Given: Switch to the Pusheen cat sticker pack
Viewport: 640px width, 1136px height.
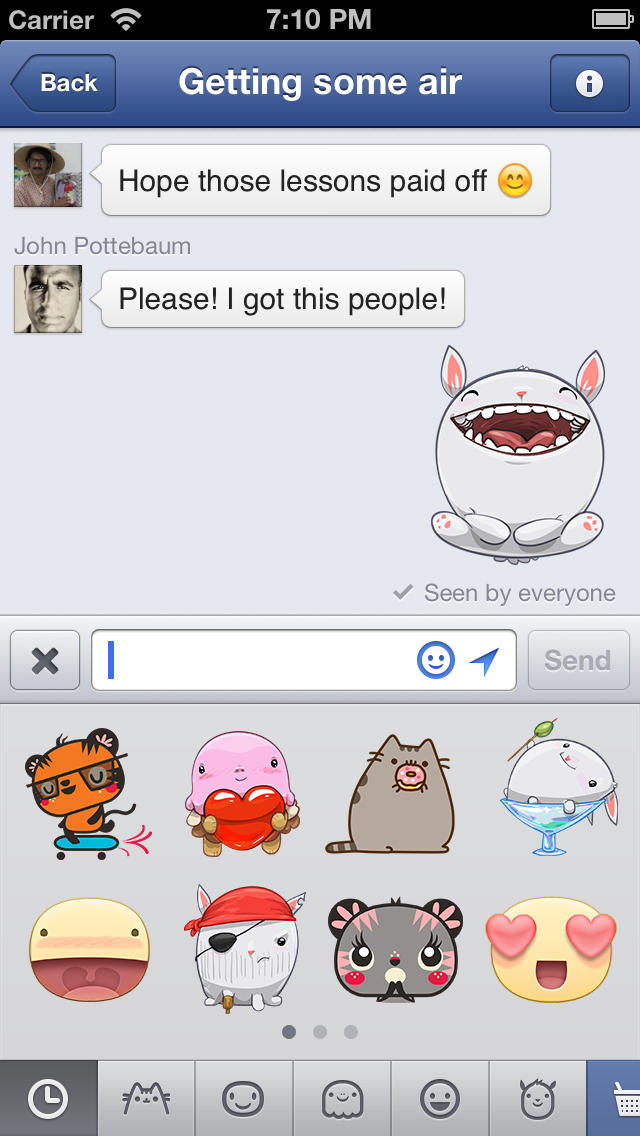Looking at the screenshot, I should pos(146,1100).
